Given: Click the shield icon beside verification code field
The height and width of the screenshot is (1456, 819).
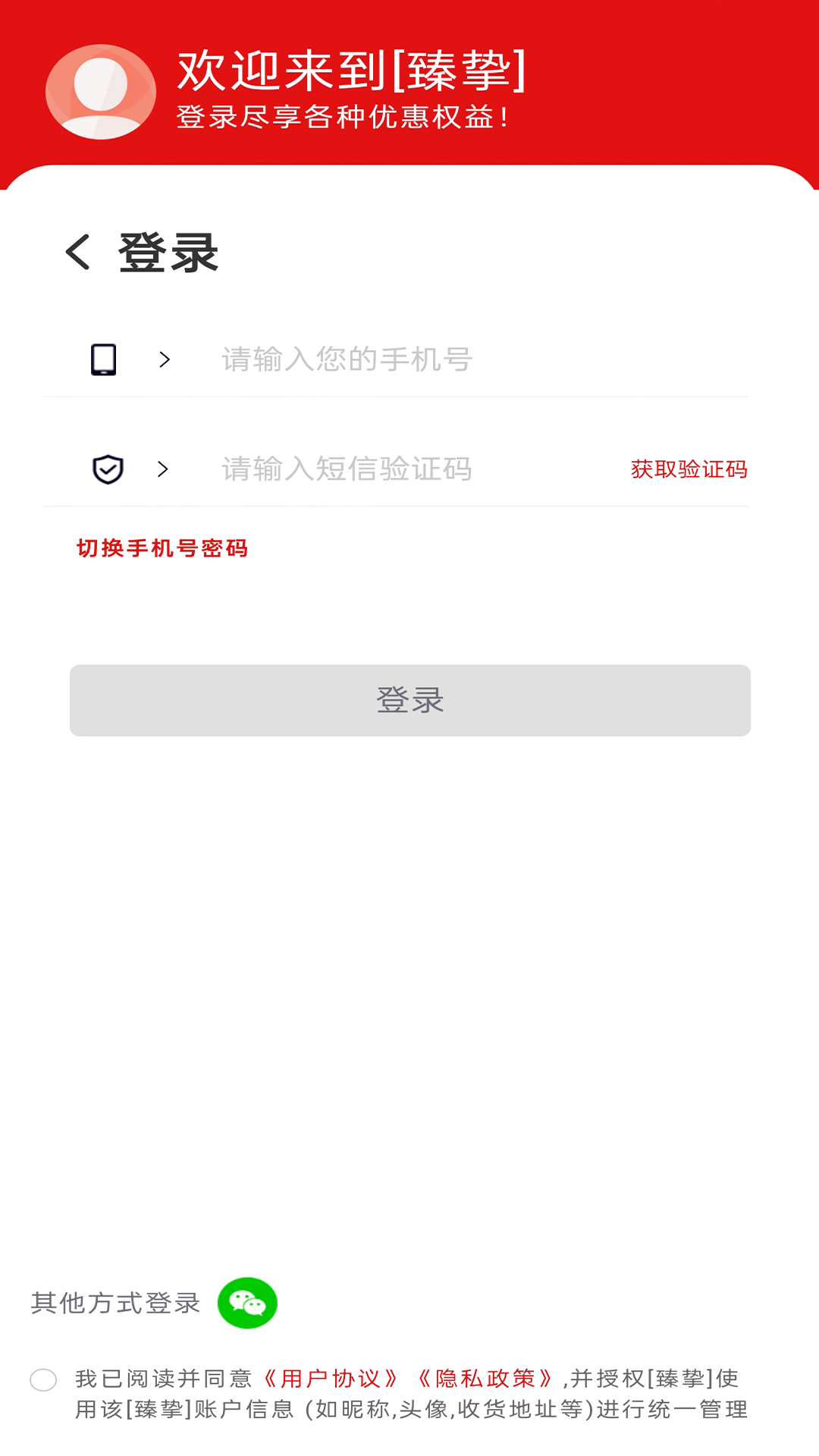Looking at the screenshot, I should (x=108, y=469).
